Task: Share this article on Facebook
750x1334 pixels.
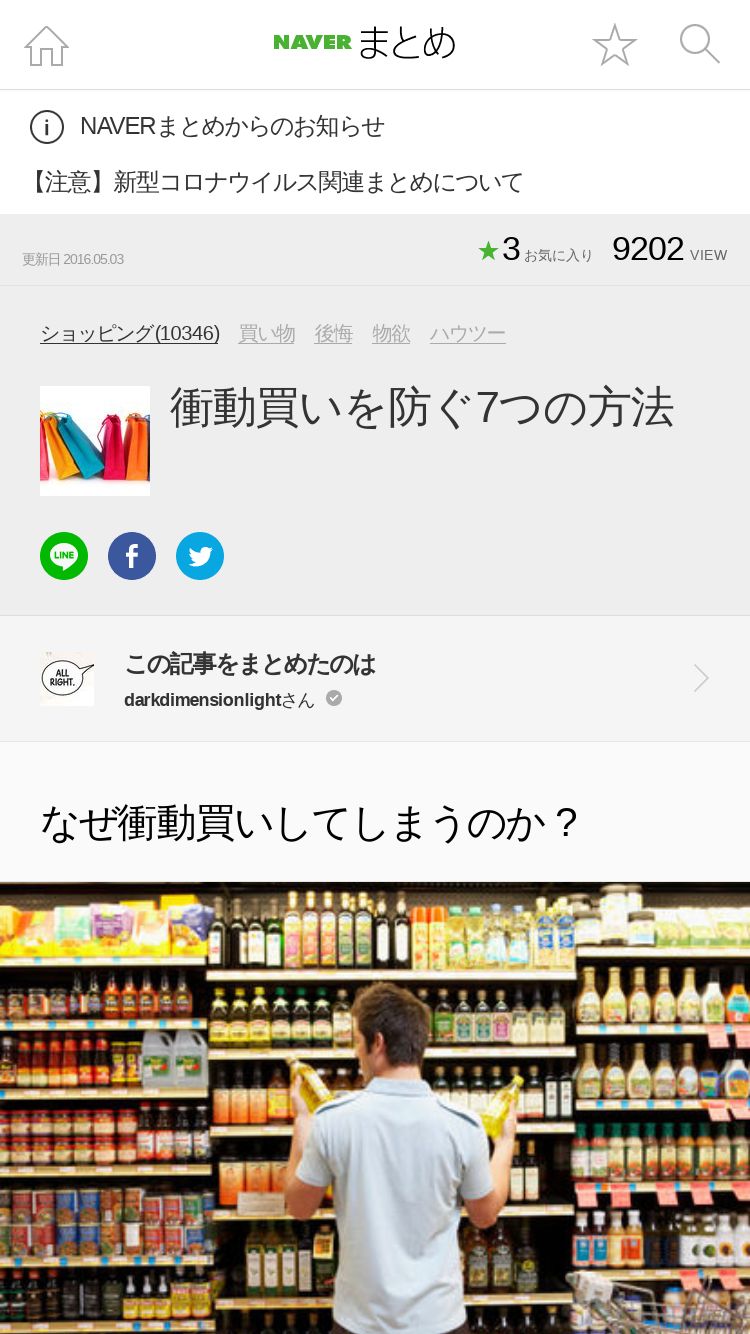Action: pos(132,556)
